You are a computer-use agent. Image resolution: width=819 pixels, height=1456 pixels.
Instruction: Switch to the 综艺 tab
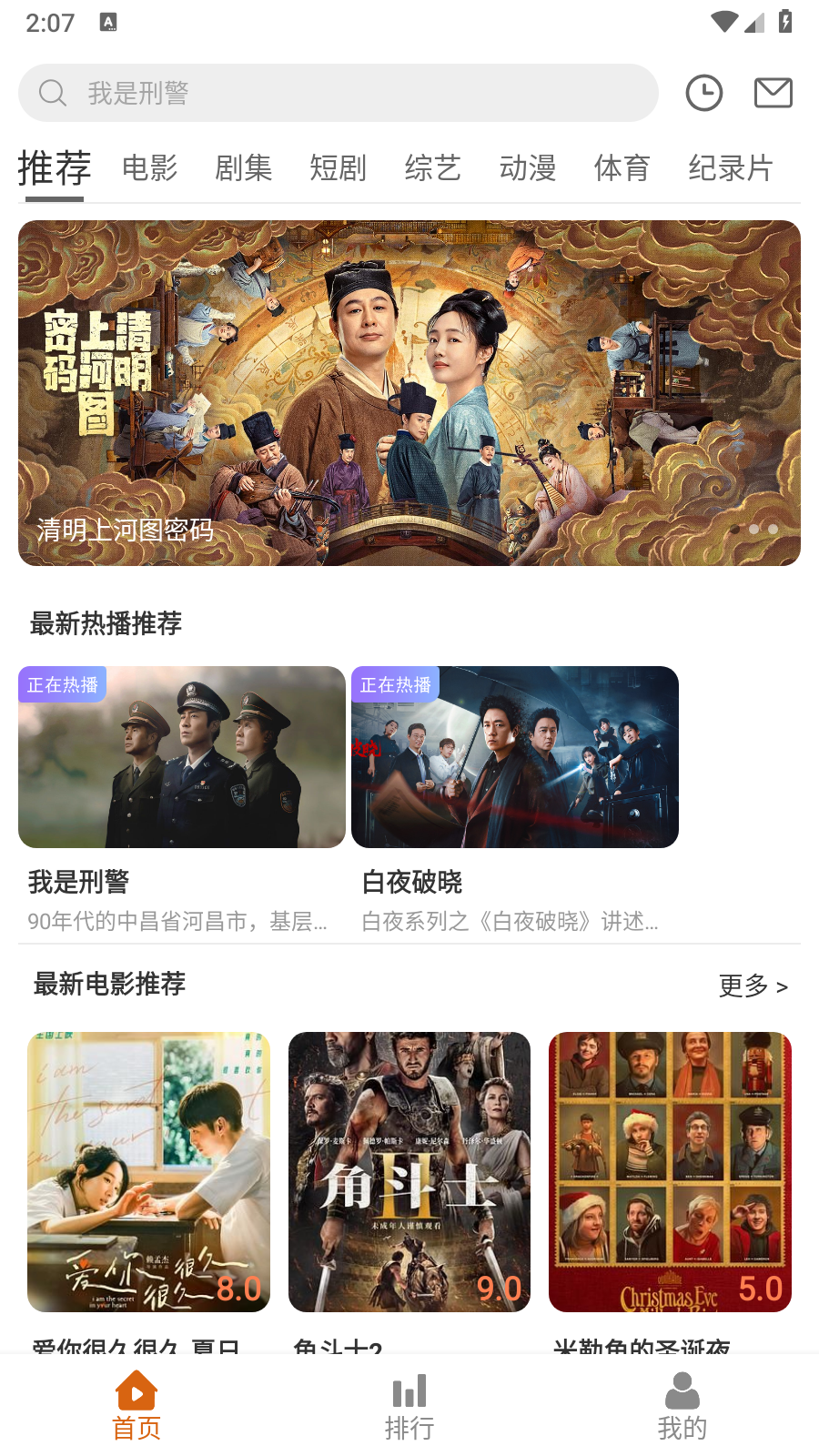pos(432,168)
